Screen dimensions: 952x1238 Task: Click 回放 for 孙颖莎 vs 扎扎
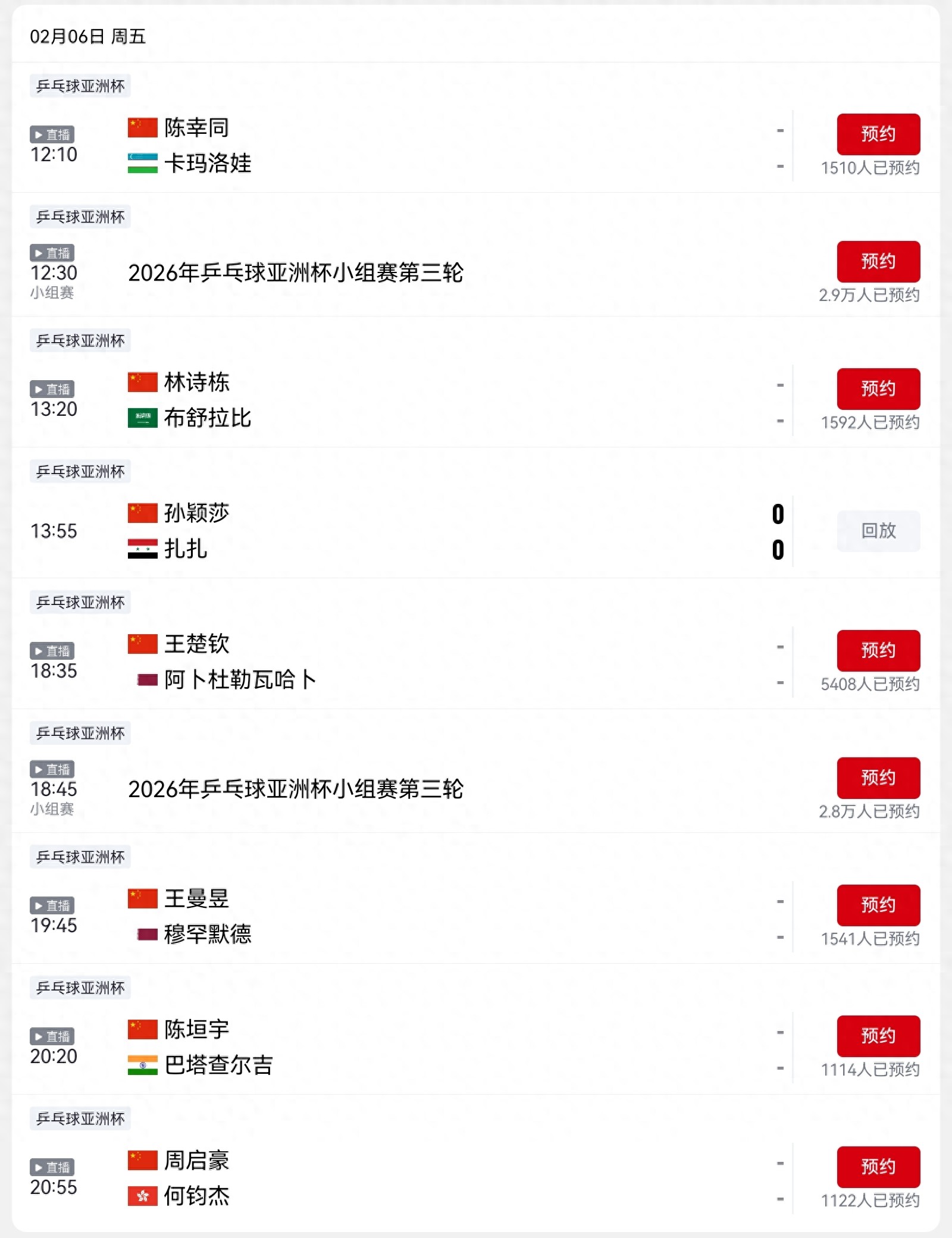878,531
